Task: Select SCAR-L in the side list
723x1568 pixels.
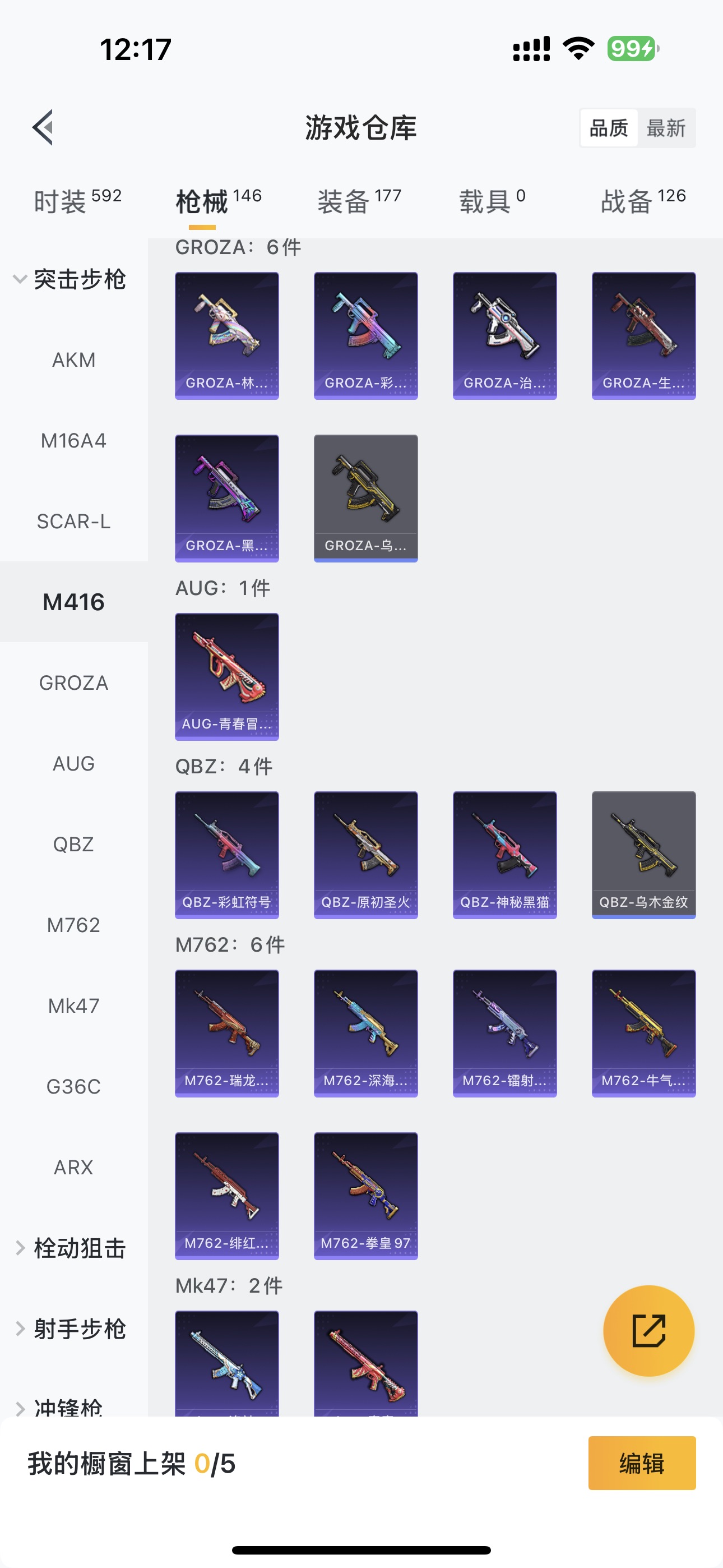Action: click(73, 522)
